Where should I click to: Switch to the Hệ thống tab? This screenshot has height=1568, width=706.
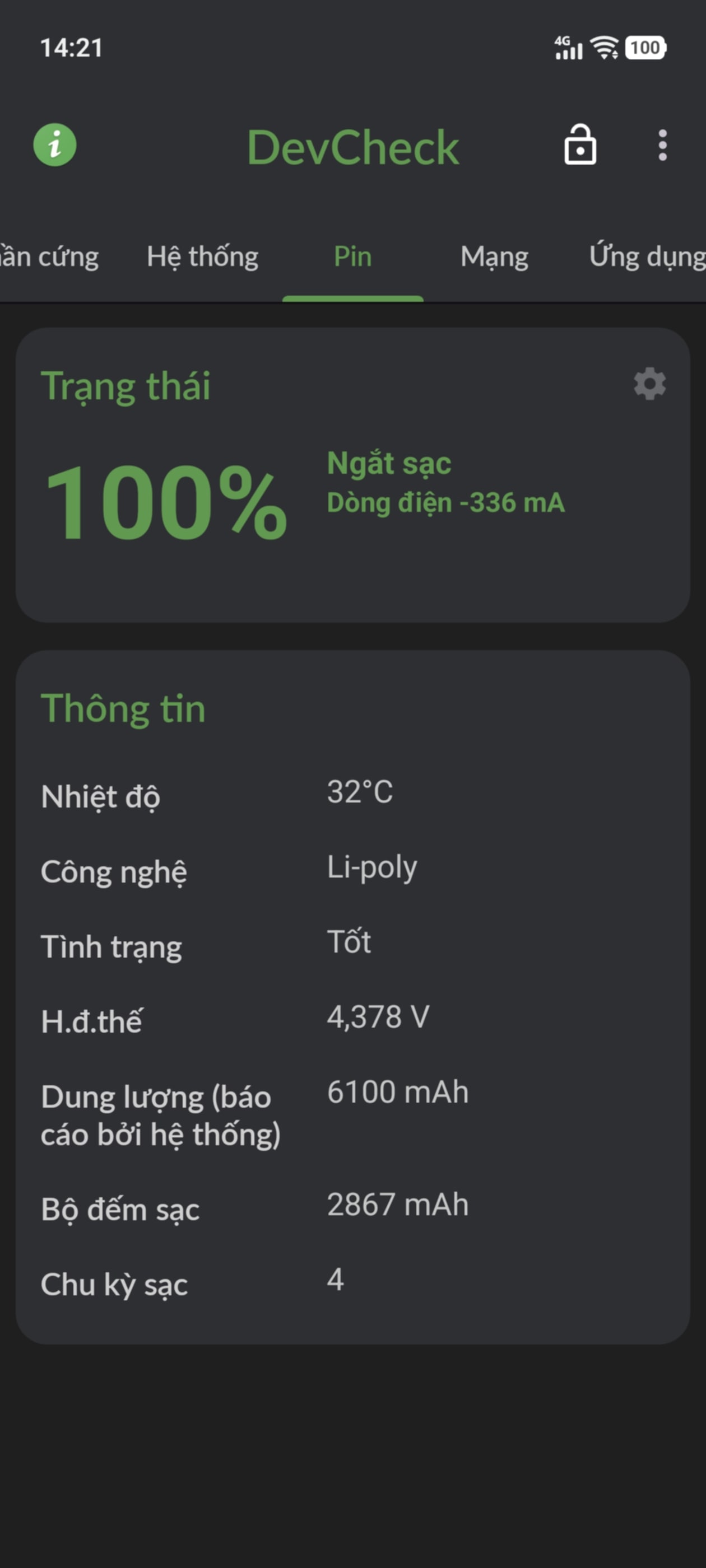pos(202,257)
